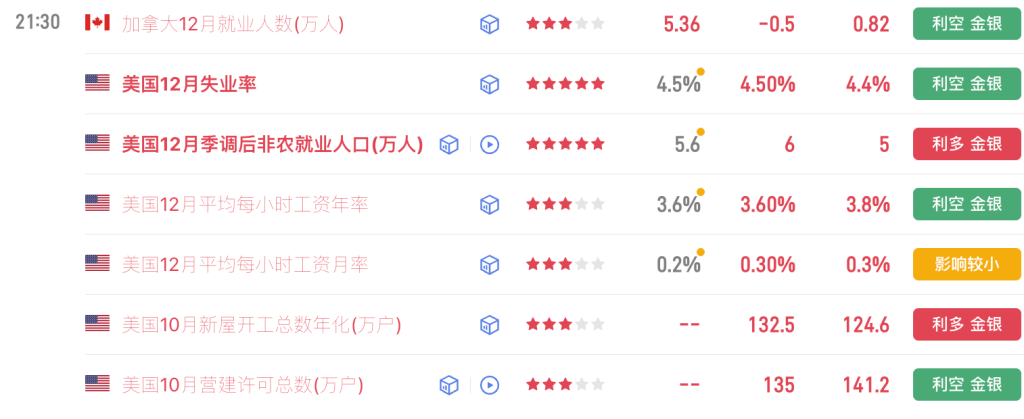Image resolution: width=1024 pixels, height=419 pixels.
Task: Tap 利空 金银 tag on 美国12月失业率 row
Action: pyautogui.click(x=965, y=84)
